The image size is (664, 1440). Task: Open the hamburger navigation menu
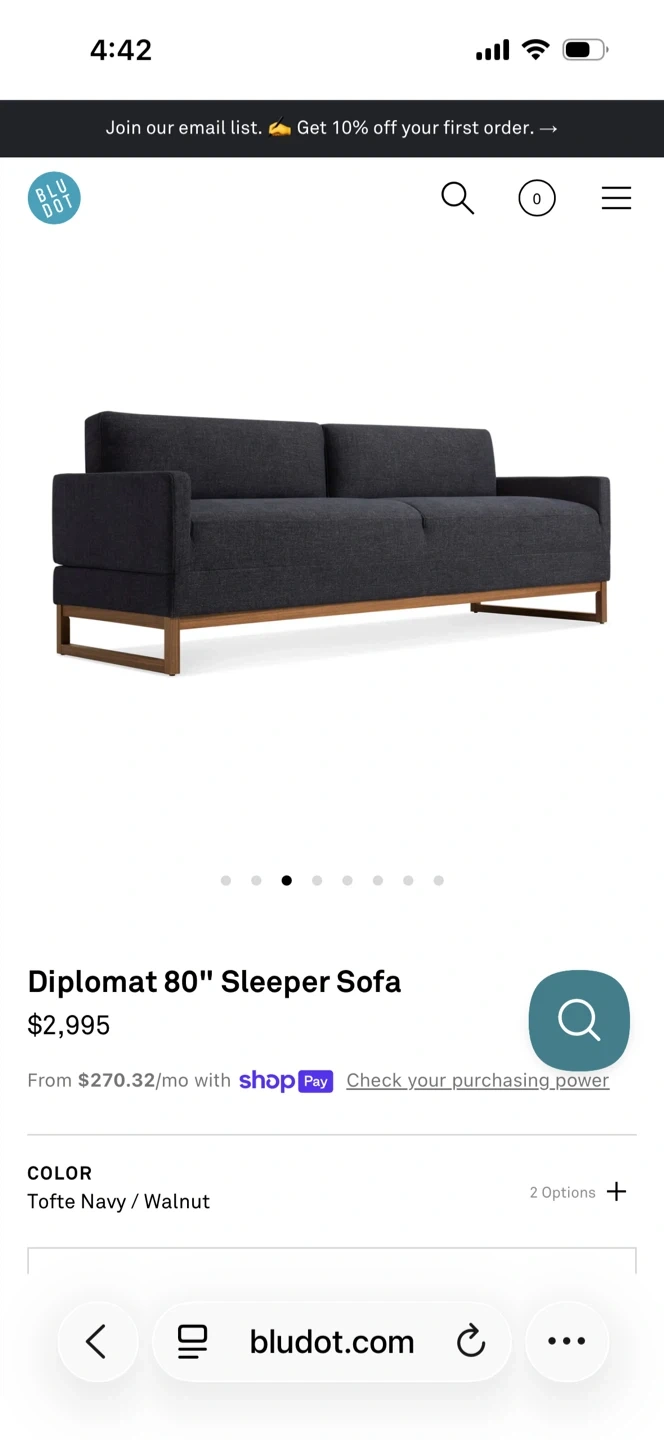(616, 198)
